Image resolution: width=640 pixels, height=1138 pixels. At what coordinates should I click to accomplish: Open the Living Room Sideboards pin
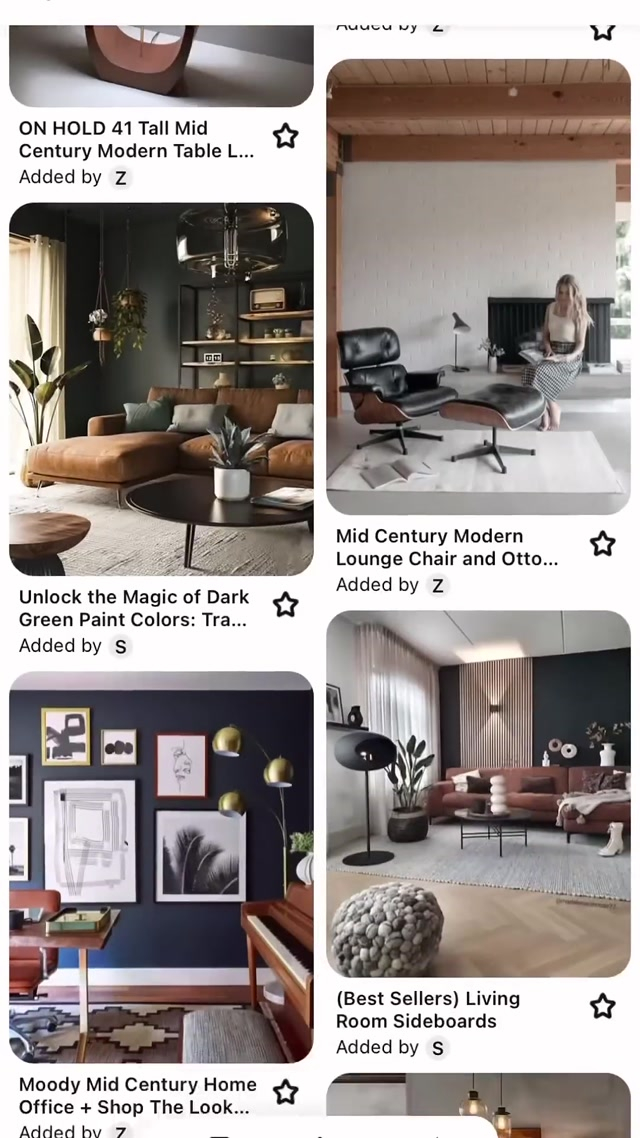pyautogui.click(x=478, y=794)
